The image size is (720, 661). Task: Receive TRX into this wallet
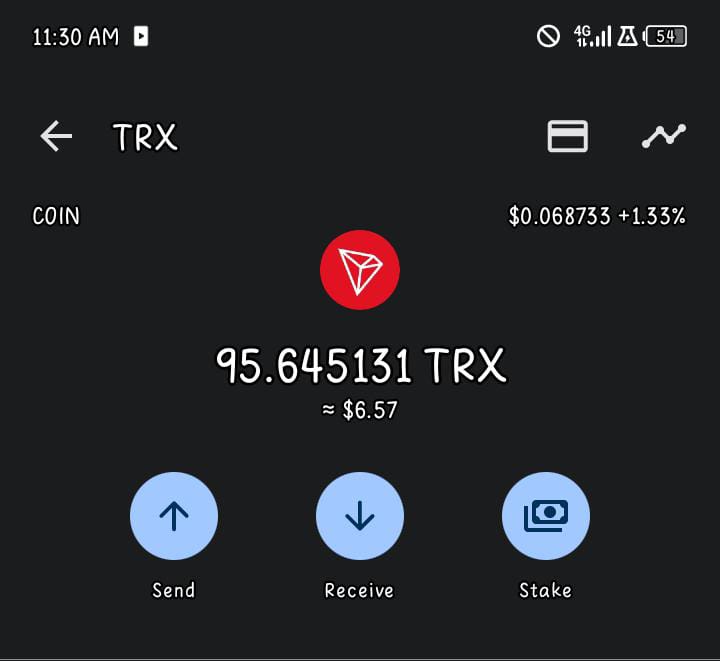click(x=359, y=516)
